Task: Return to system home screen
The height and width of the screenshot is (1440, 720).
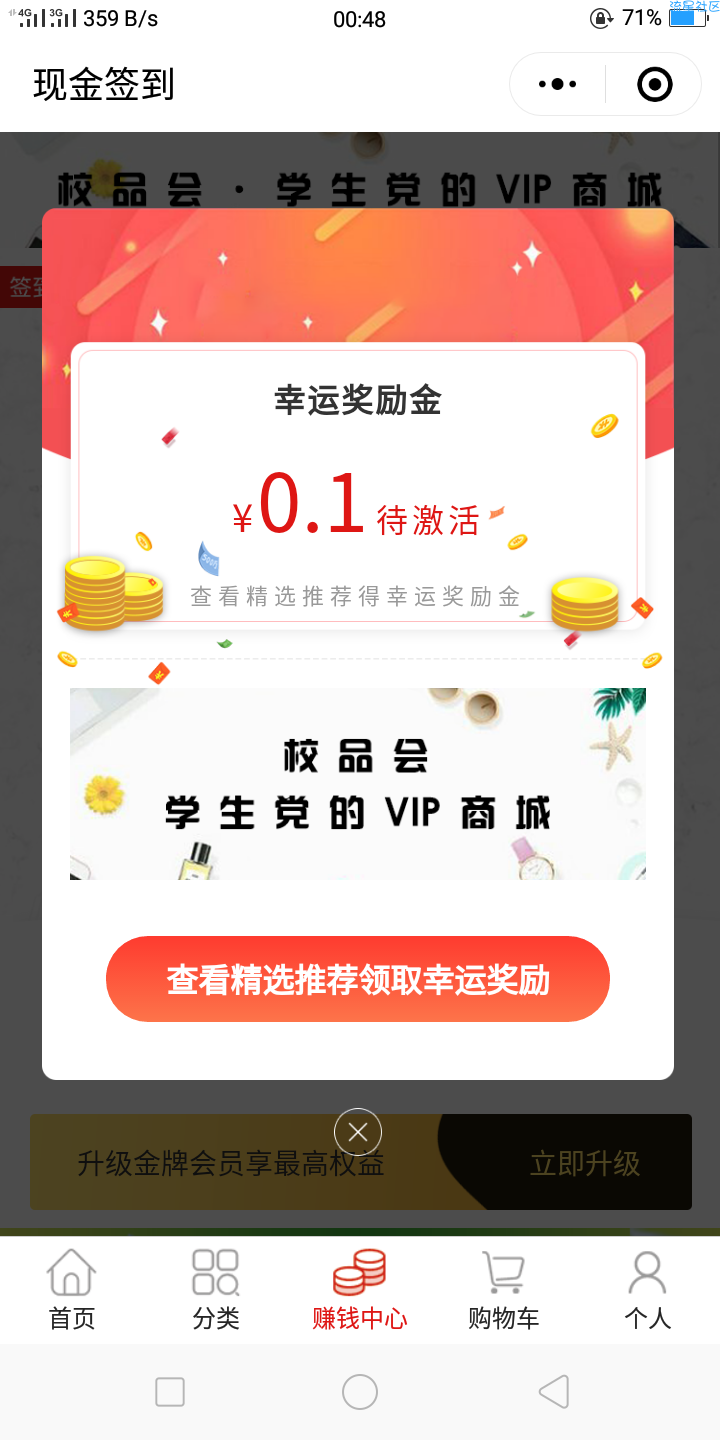Action: pos(360,1392)
